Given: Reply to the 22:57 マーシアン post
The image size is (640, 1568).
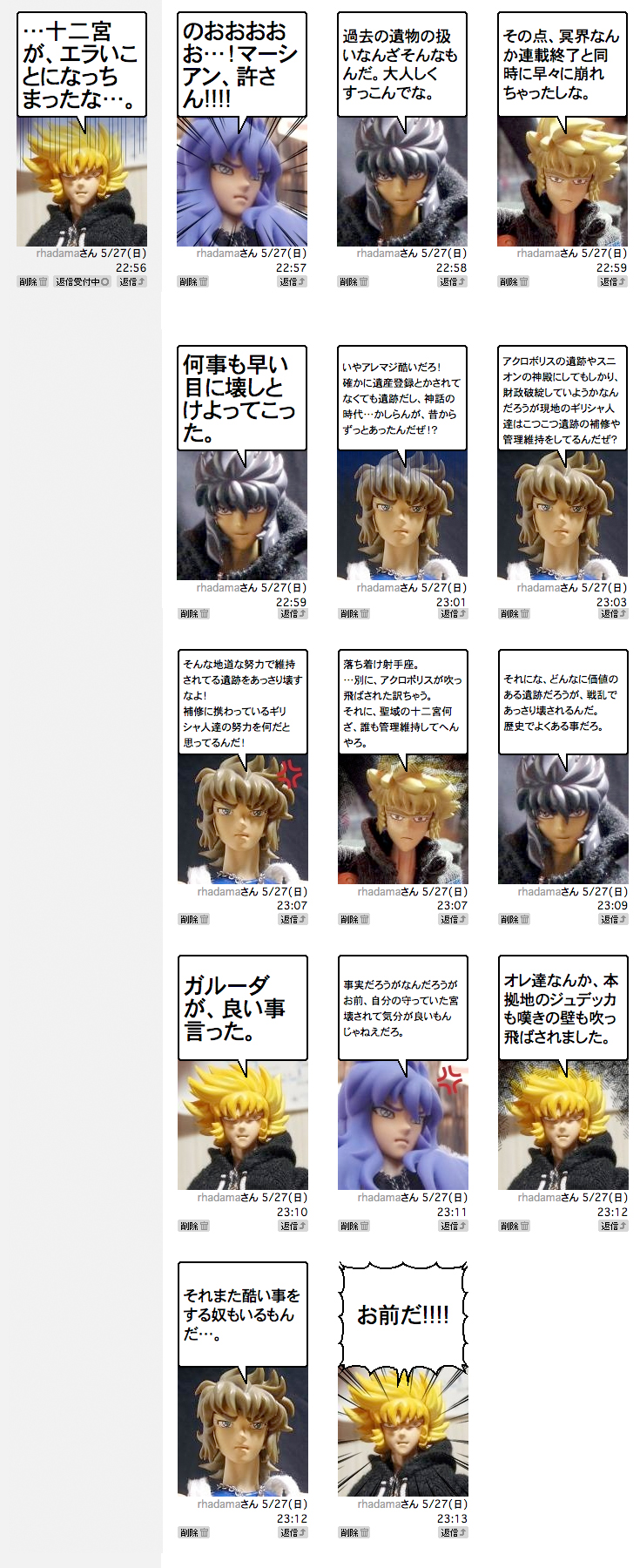Looking at the screenshot, I should [293, 282].
